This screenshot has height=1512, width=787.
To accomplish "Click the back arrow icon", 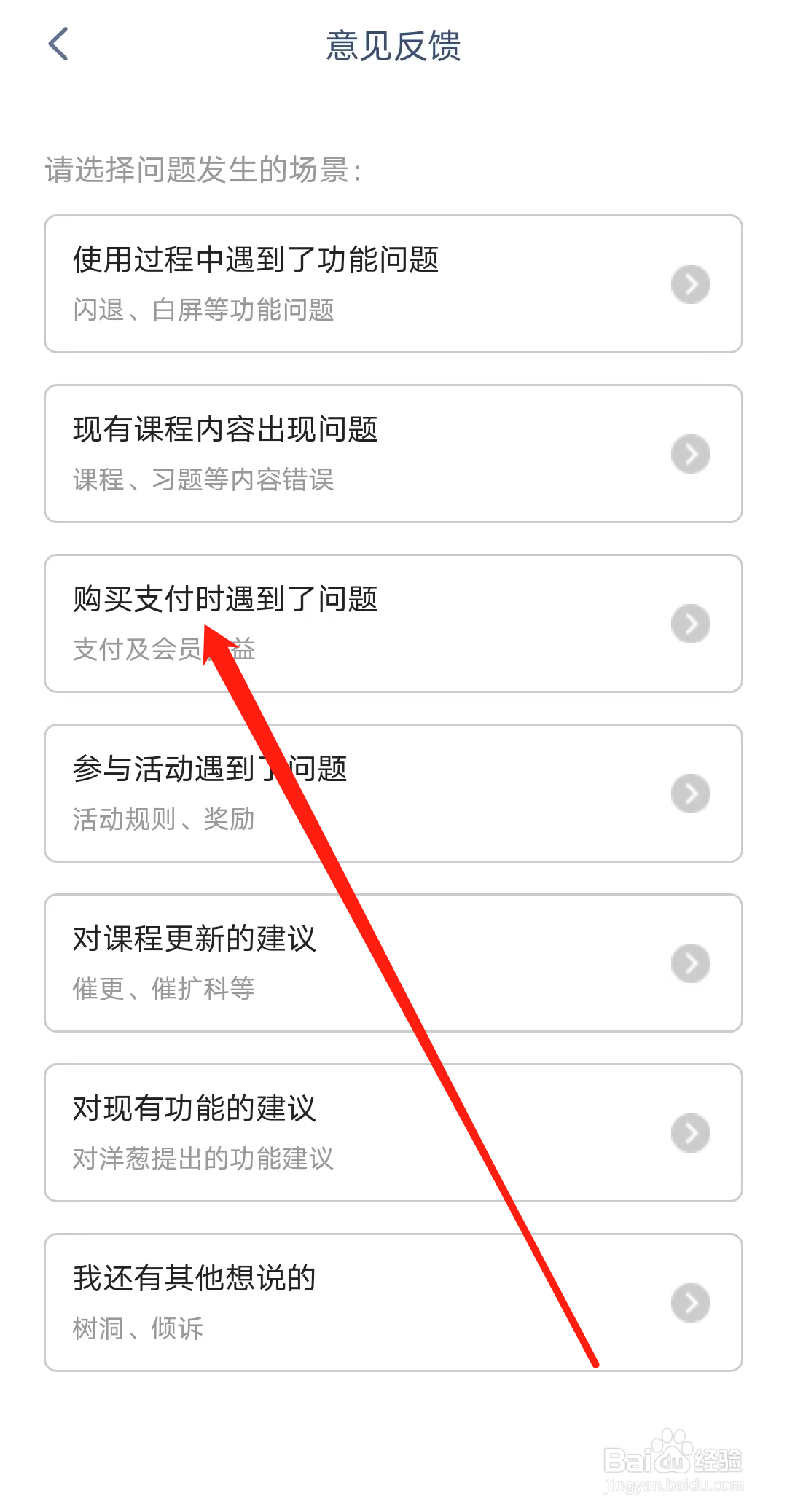I will click(58, 45).
